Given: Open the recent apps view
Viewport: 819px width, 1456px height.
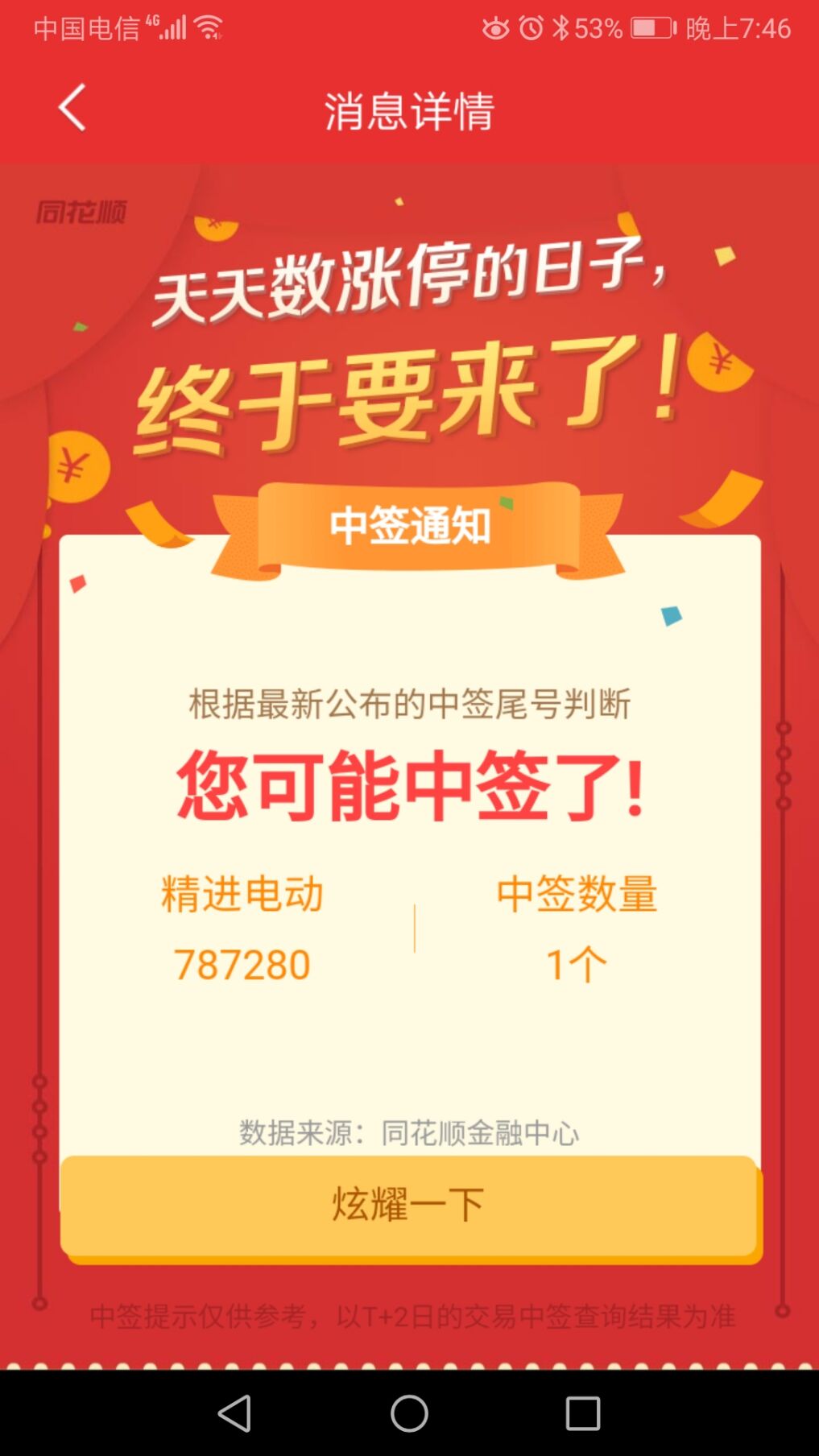Looking at the screenshot, I should (x=583, y=1413).
